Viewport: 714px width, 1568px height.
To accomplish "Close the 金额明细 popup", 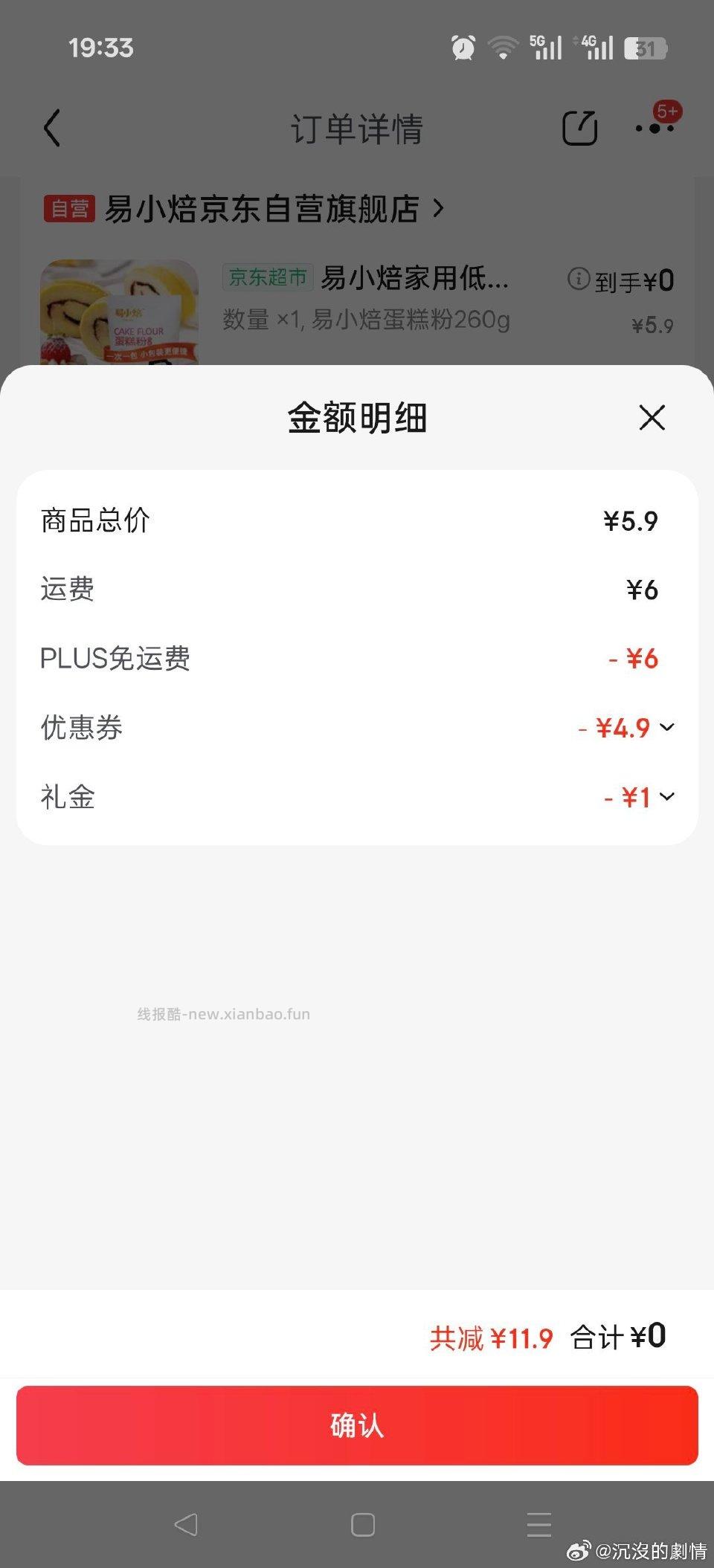I will [x=651, y=418].
